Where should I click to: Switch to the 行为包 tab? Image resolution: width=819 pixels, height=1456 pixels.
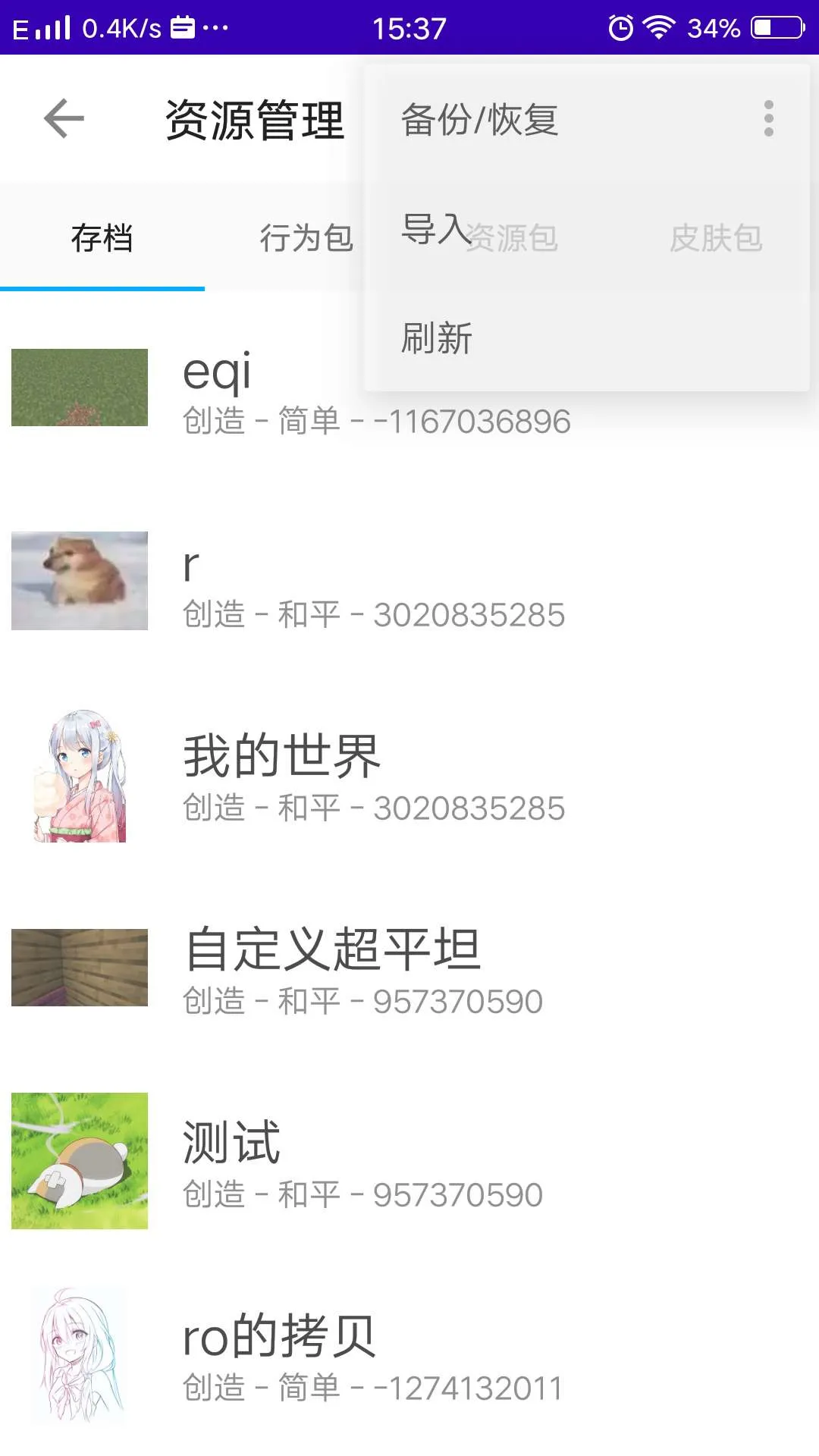click(x=306, y=238)
